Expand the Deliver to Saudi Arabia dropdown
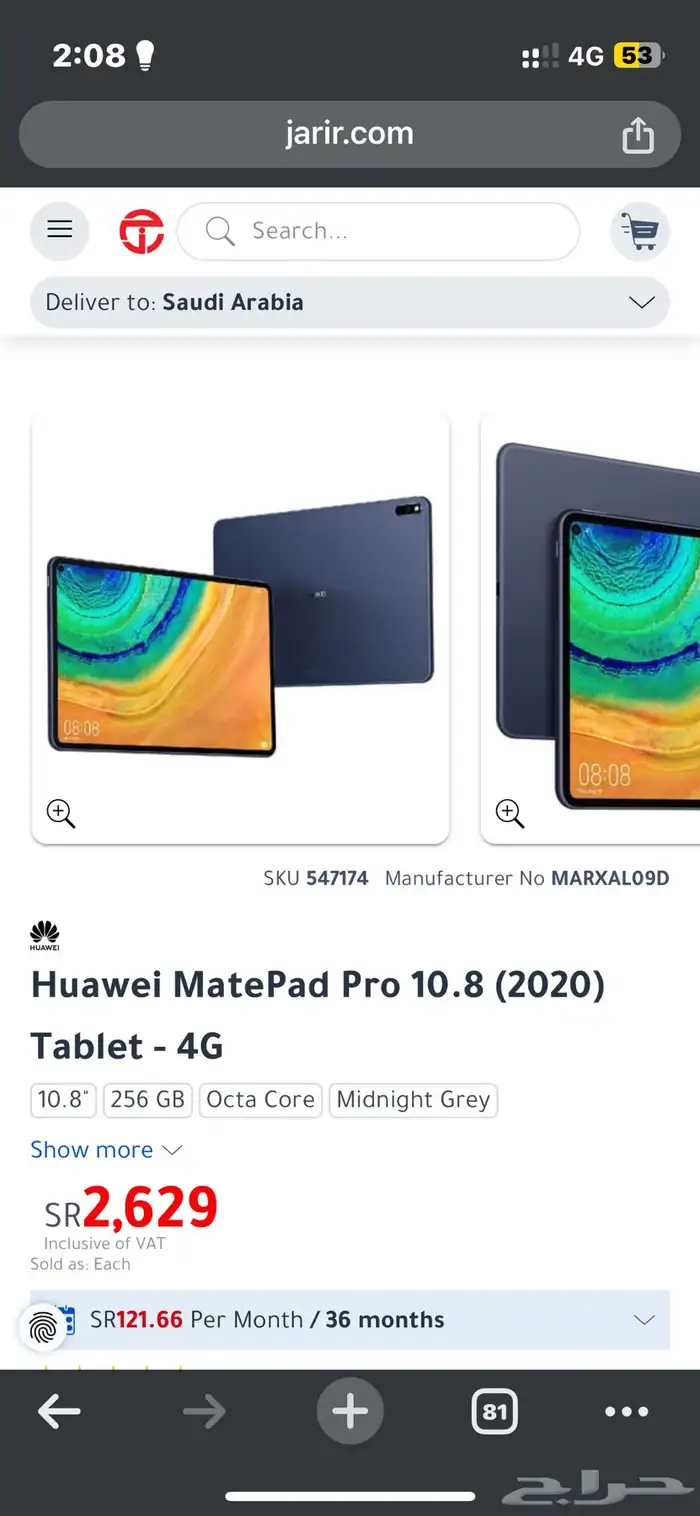 (350, 302)
